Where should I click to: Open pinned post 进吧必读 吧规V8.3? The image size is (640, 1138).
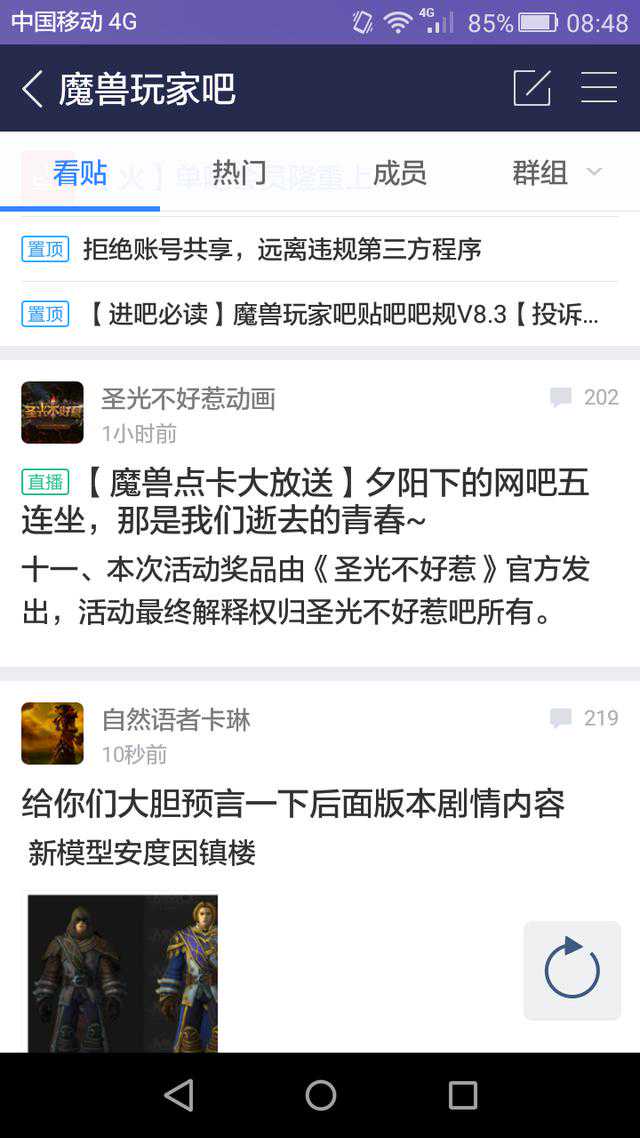click(340, 315)
